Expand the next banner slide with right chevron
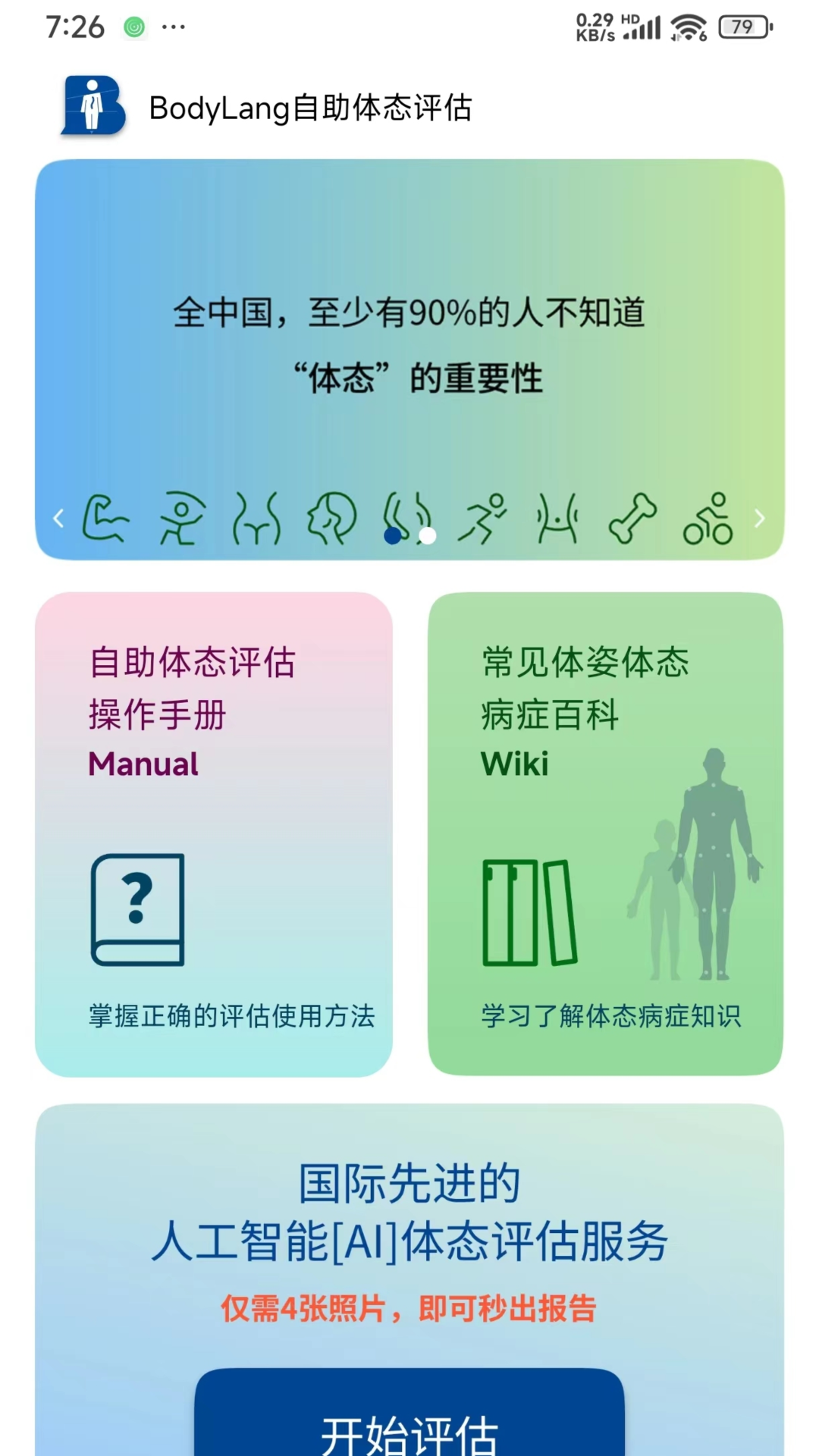 (758, 518)
